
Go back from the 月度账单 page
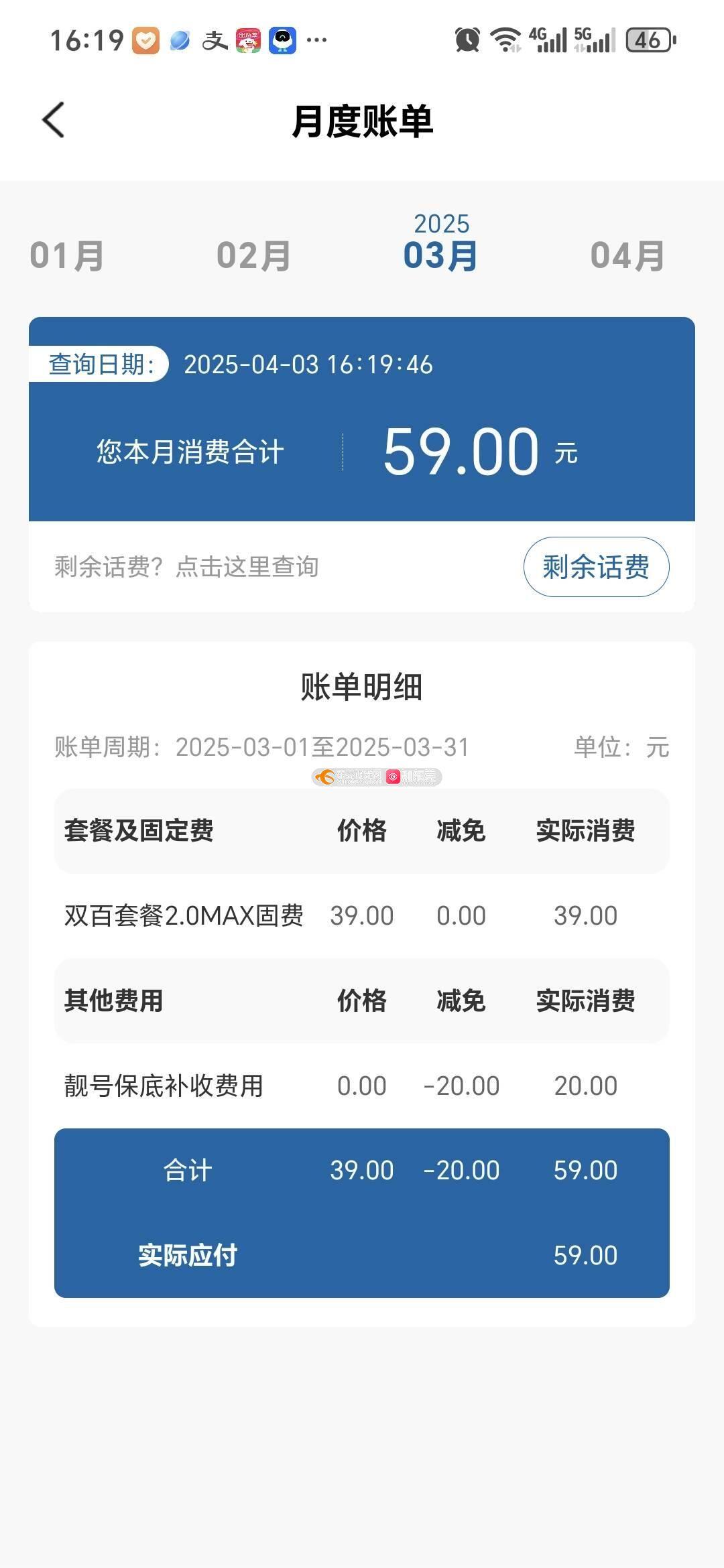(54, 121)
